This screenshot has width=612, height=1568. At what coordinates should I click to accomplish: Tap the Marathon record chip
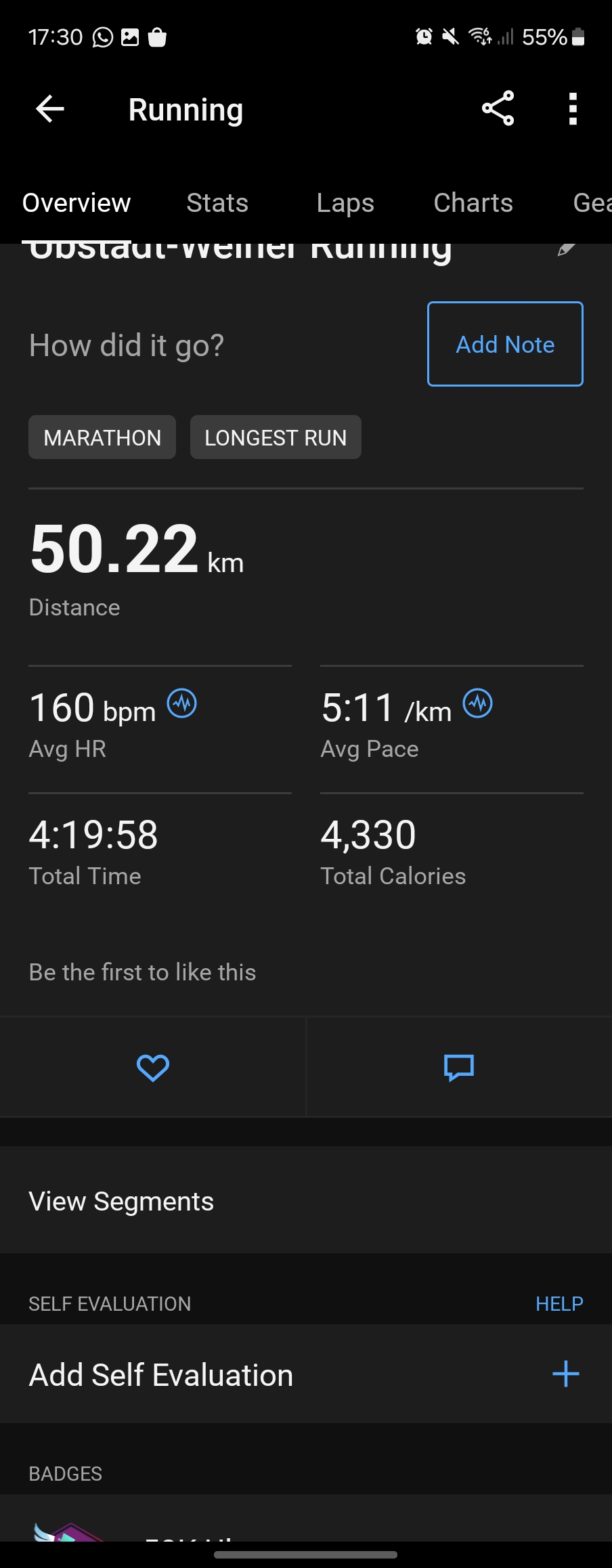(102, 437)
